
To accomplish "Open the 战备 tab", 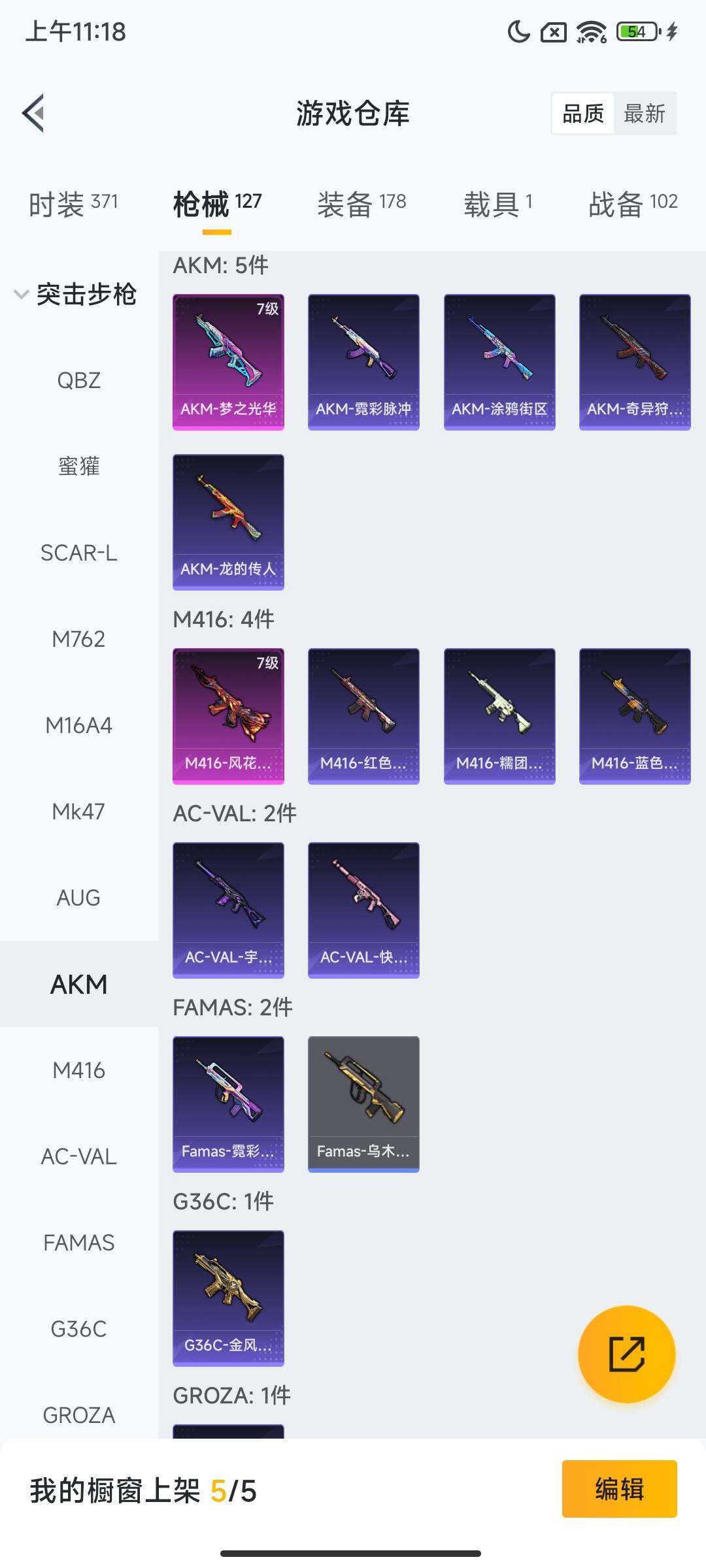I will (633, 204).
